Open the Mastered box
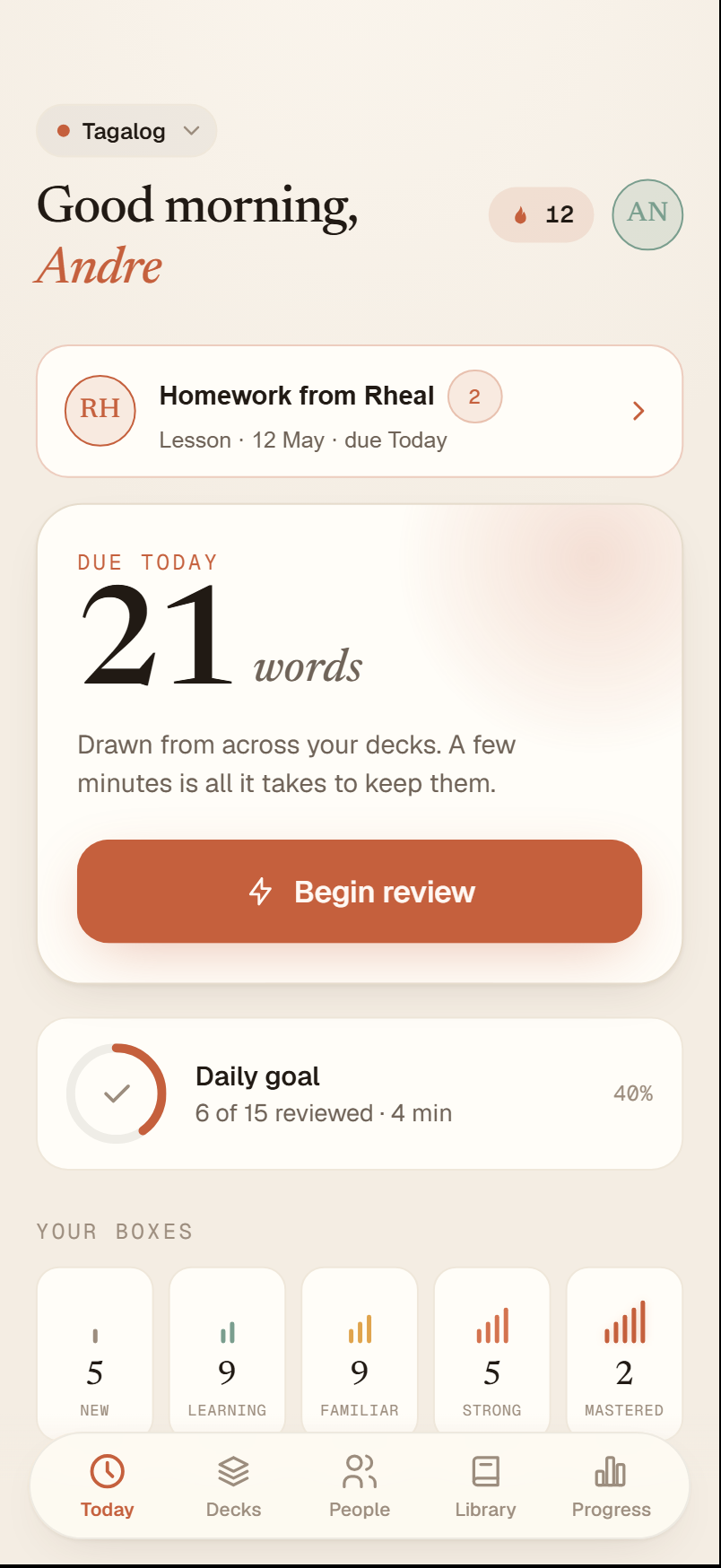Image resolution: width=721 pixels, height=1568 pixels. pyautogui.click(x=624, y=1351)
